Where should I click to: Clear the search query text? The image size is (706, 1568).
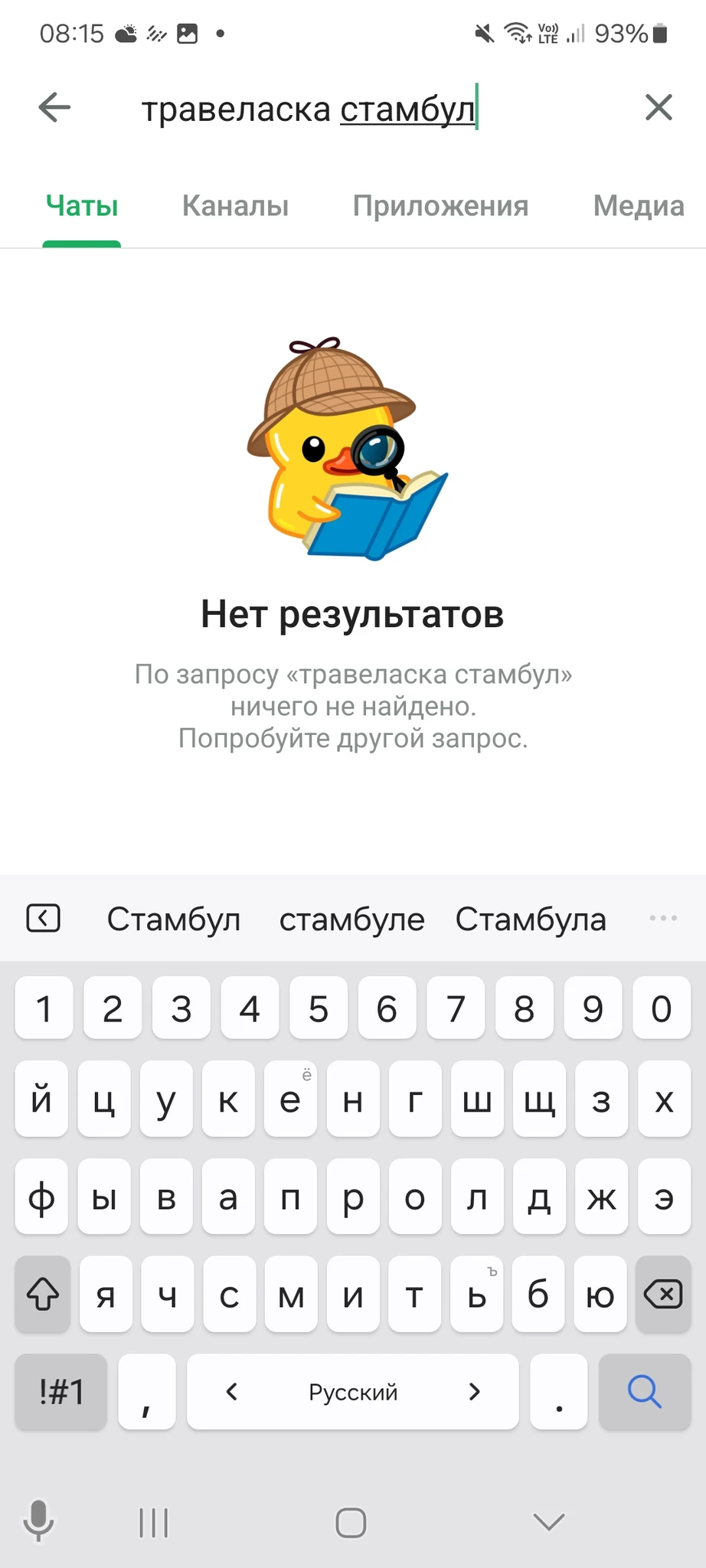[659, 108]
